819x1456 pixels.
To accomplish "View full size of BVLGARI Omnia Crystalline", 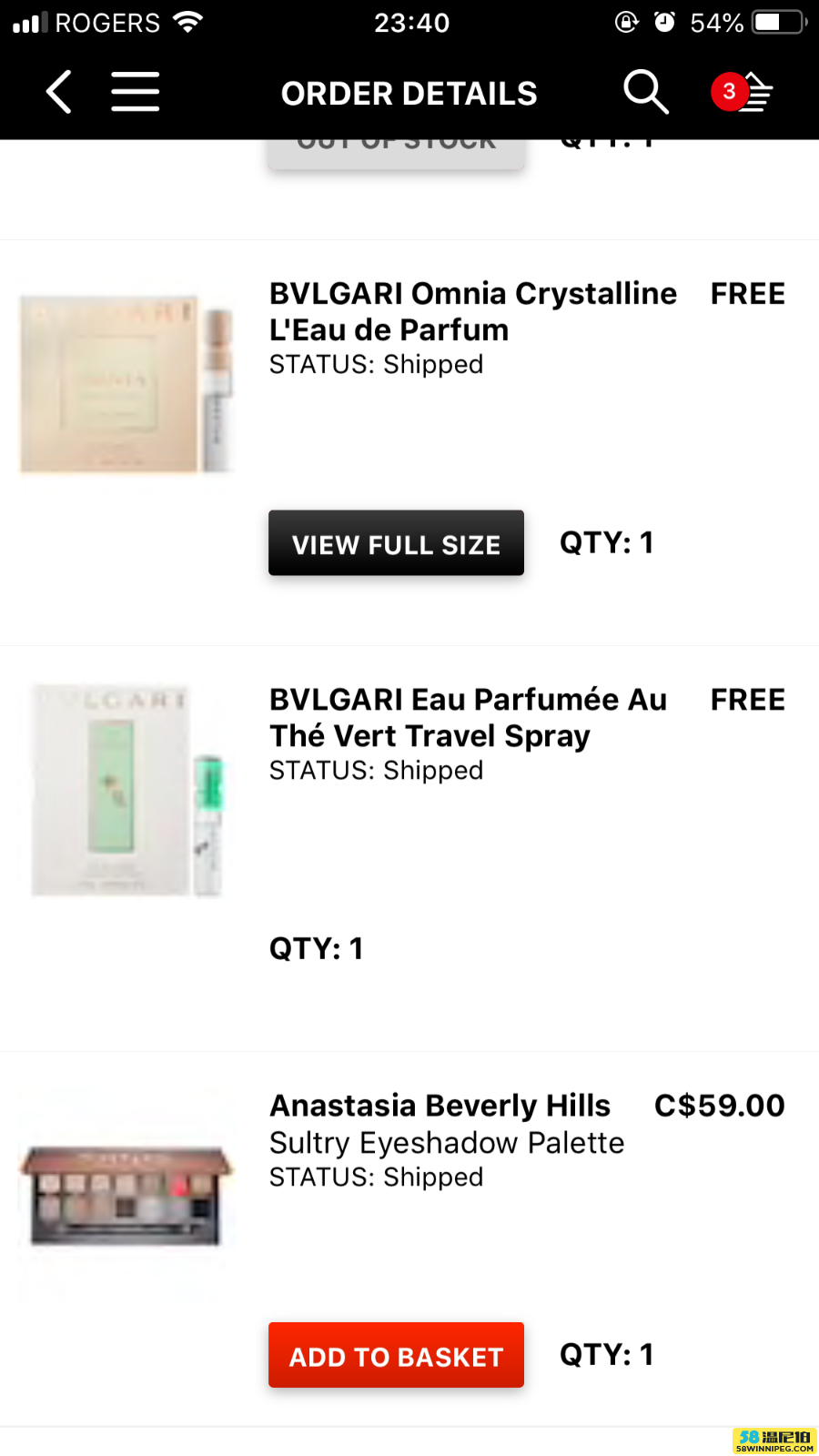I will pos(396,543).
